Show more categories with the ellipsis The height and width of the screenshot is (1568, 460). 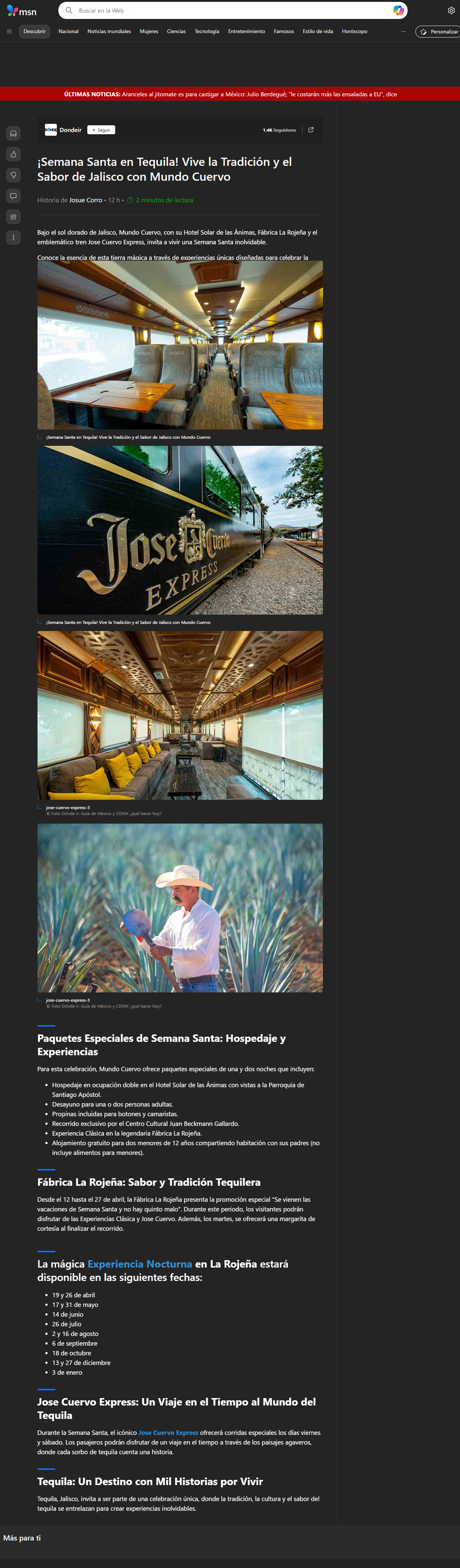click(403, 32)
